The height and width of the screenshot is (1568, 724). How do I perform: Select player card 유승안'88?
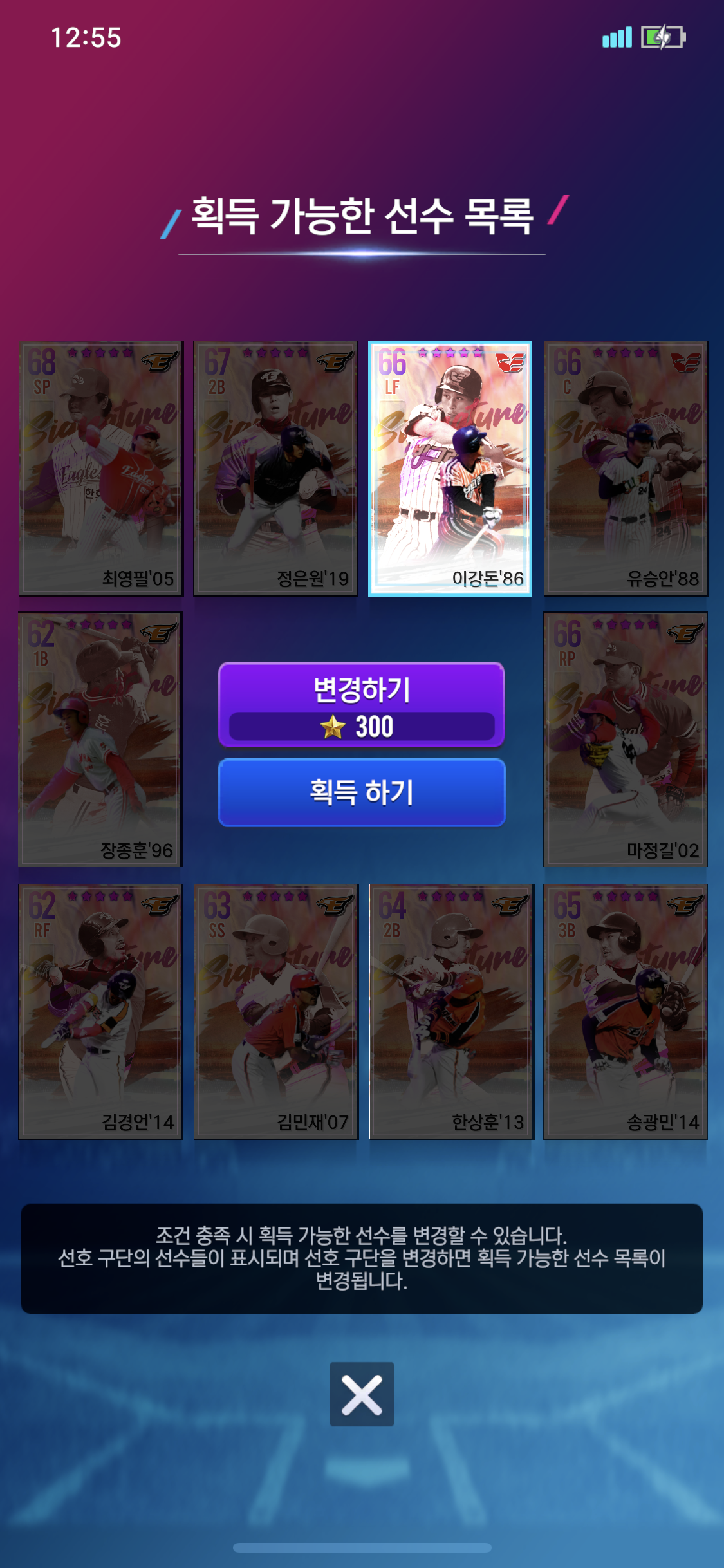626,468
